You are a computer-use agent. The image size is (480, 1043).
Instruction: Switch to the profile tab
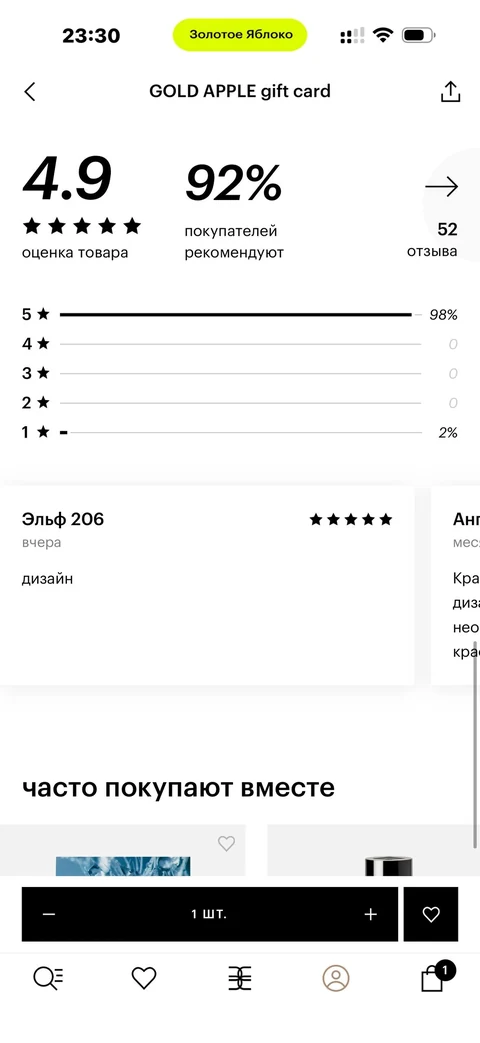coord(336,978)
